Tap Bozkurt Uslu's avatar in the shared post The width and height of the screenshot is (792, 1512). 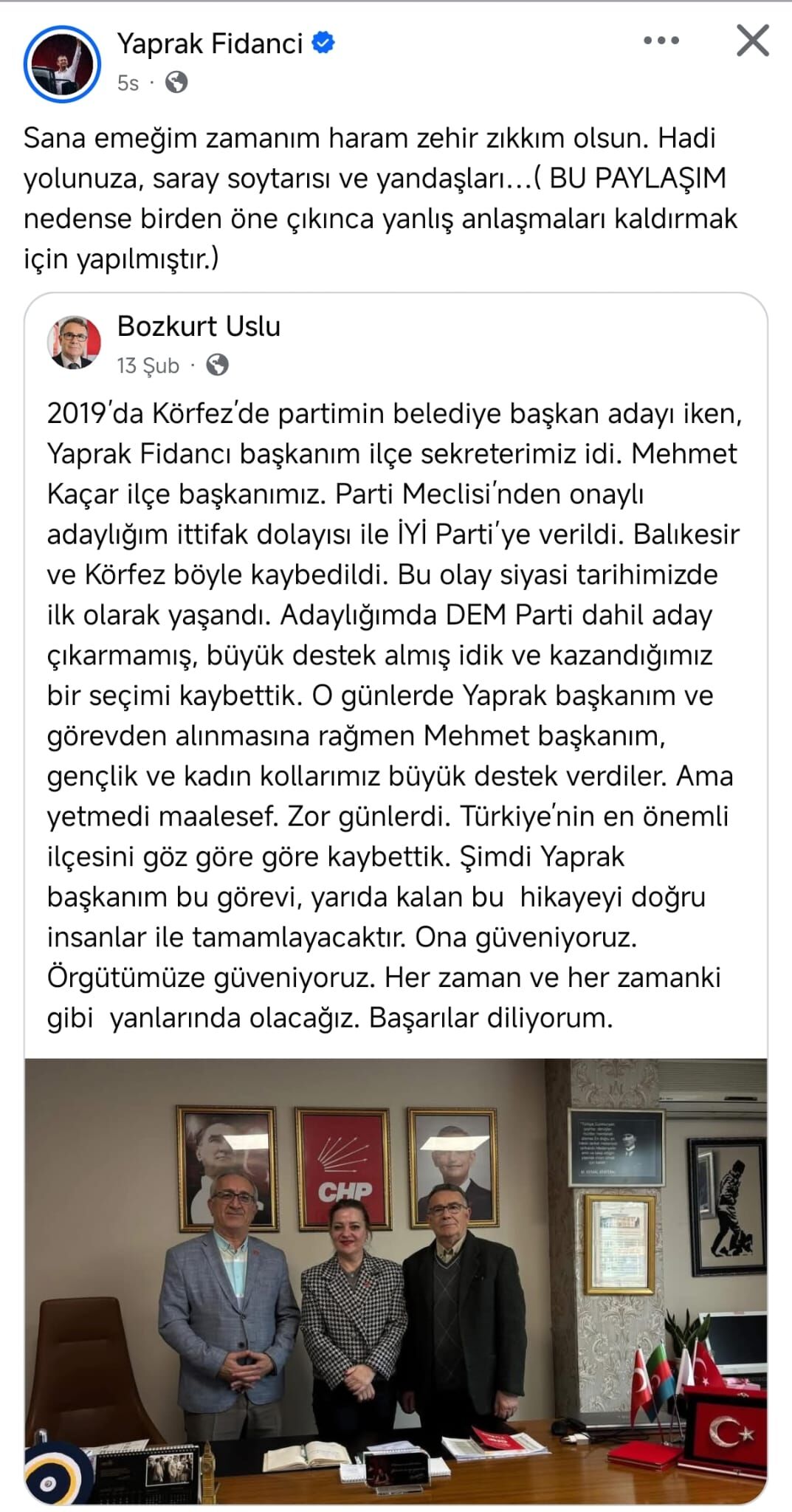73,343
